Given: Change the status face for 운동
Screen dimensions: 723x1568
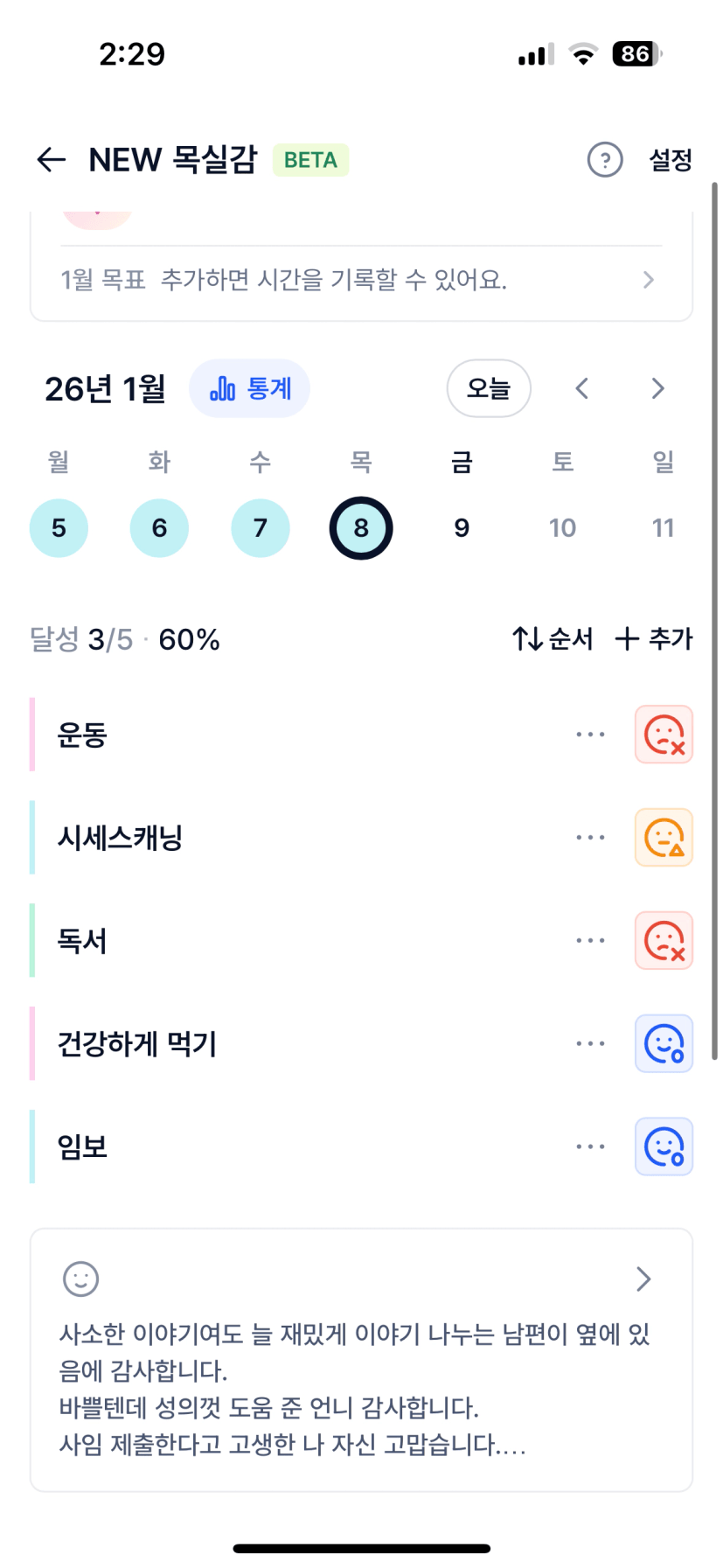Looking at the screenshot, I should (x=664, y=735).
